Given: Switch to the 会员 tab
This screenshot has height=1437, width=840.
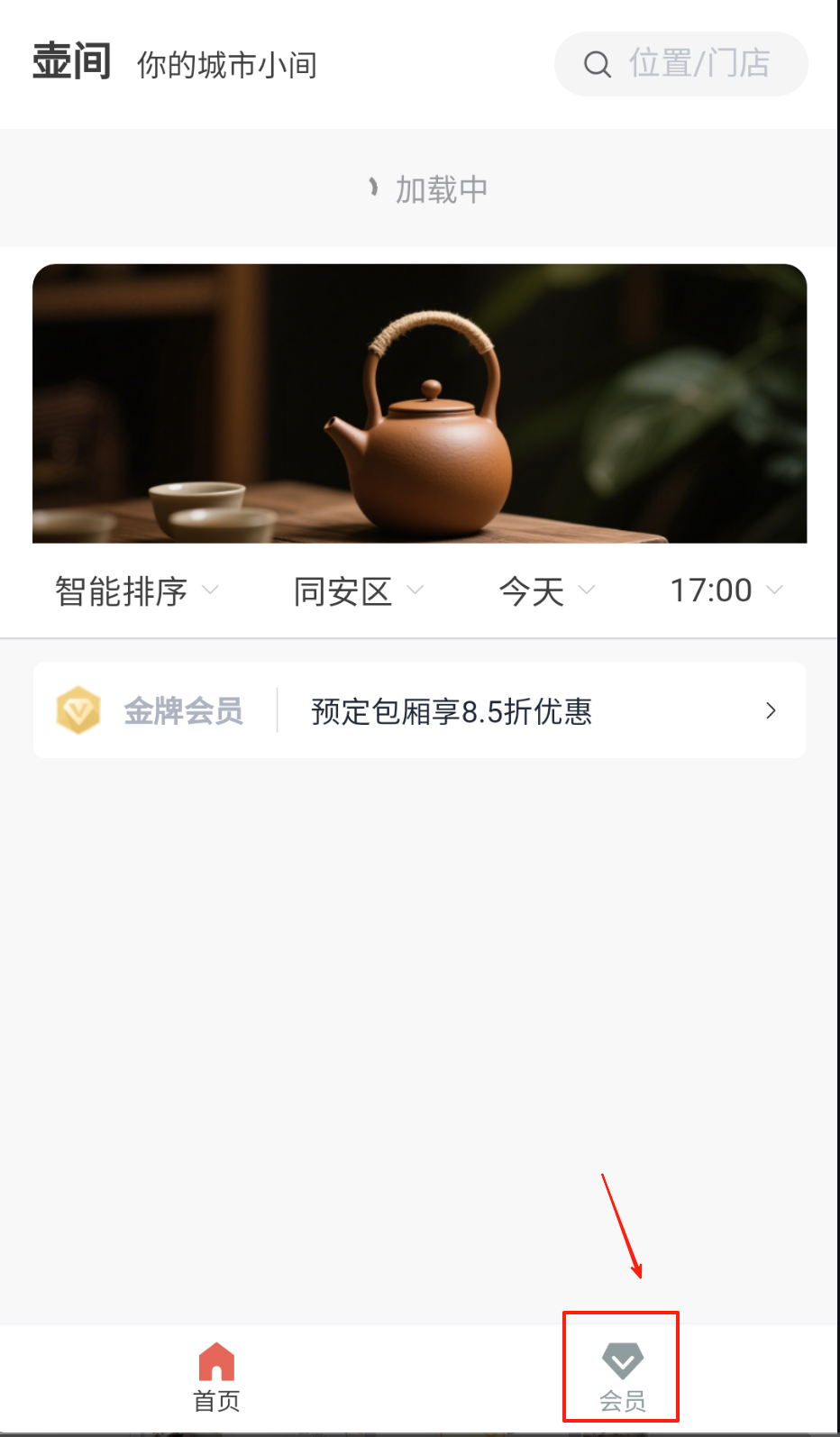Looking at the screenshot, I should coord(622,1376).
